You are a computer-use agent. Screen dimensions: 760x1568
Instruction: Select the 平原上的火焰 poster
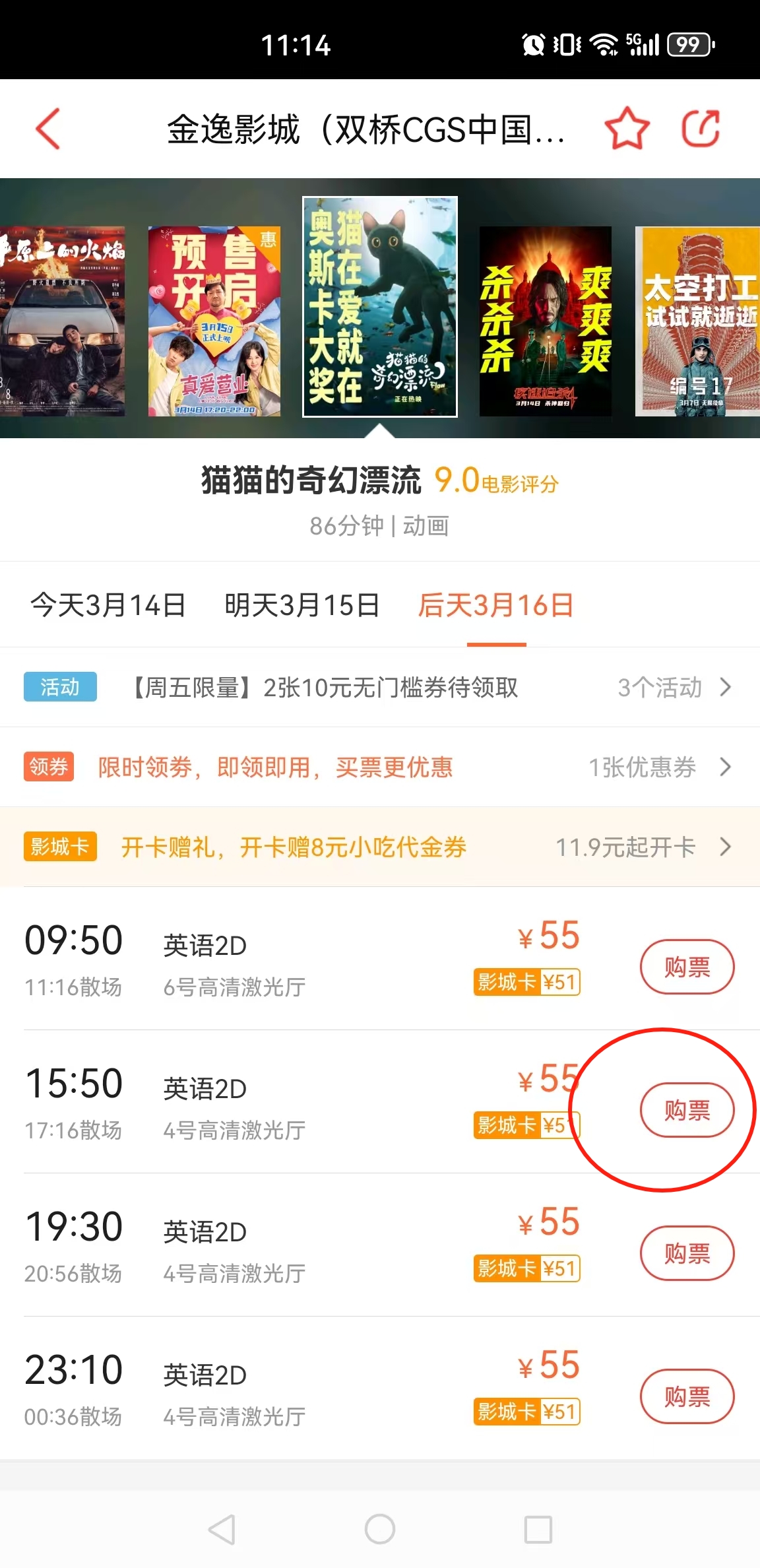pos(63,321)
